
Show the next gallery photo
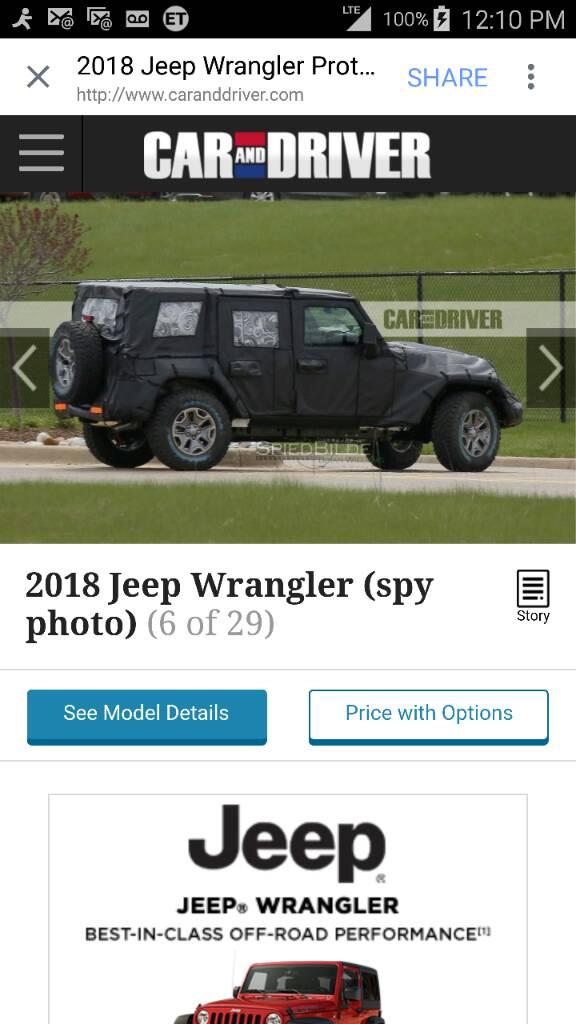point(551,368)
